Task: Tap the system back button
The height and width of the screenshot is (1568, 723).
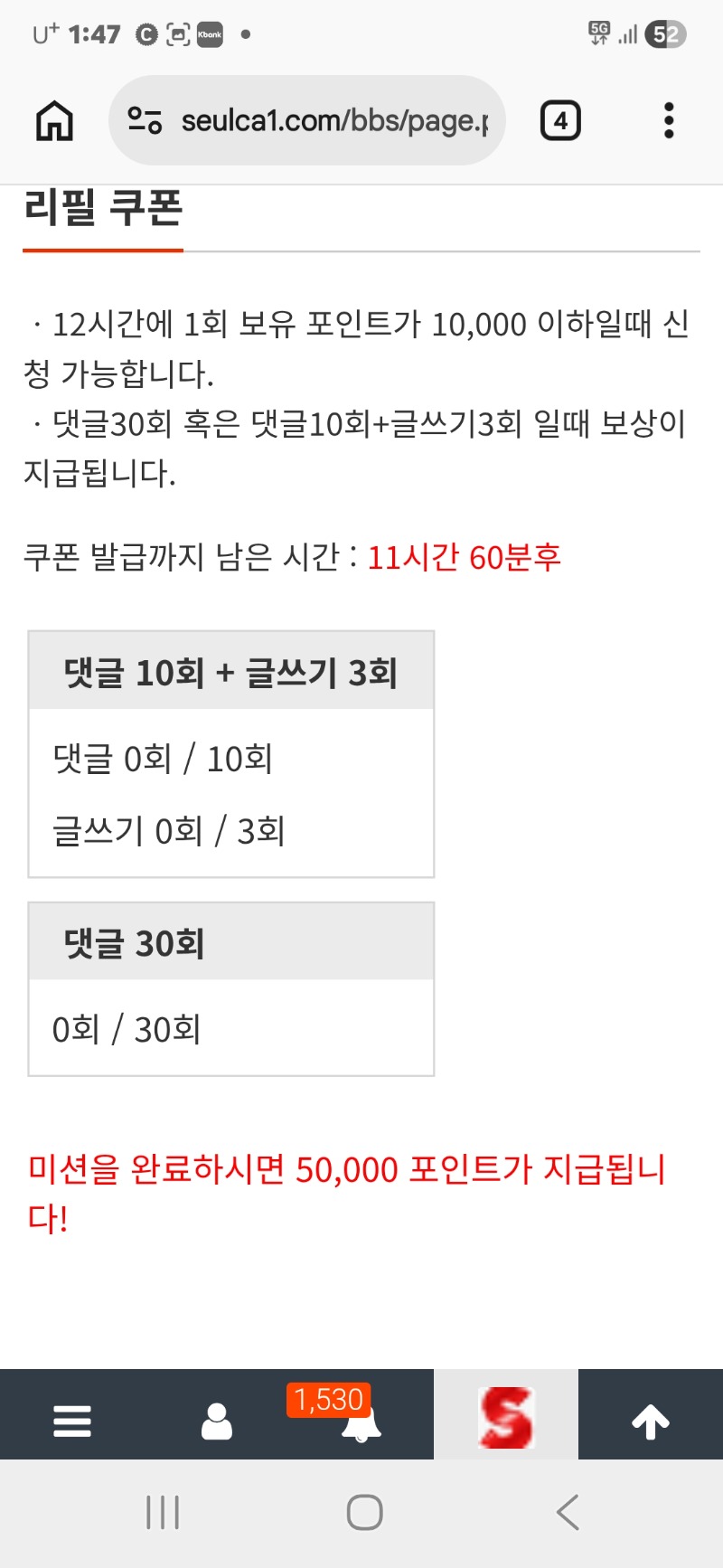Action: pyautogui.click(x=568, y=1512)
